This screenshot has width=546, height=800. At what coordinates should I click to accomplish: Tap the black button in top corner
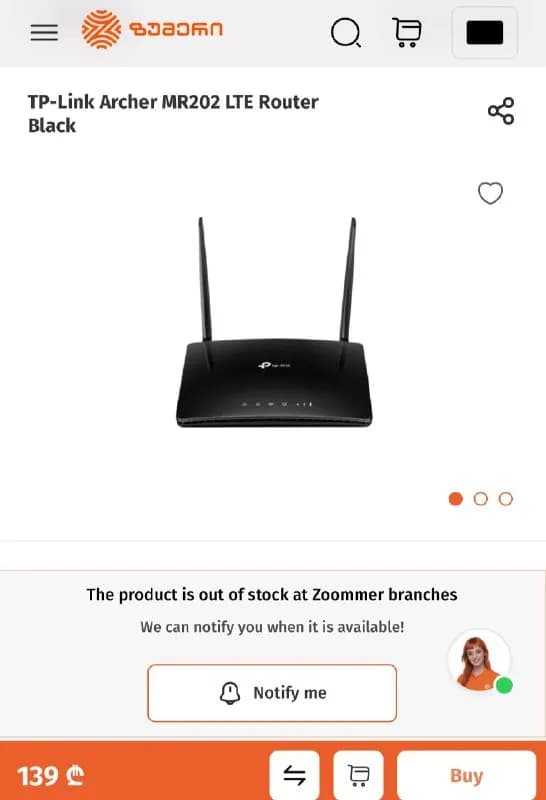pyautogui.click(x=484, y=33)
